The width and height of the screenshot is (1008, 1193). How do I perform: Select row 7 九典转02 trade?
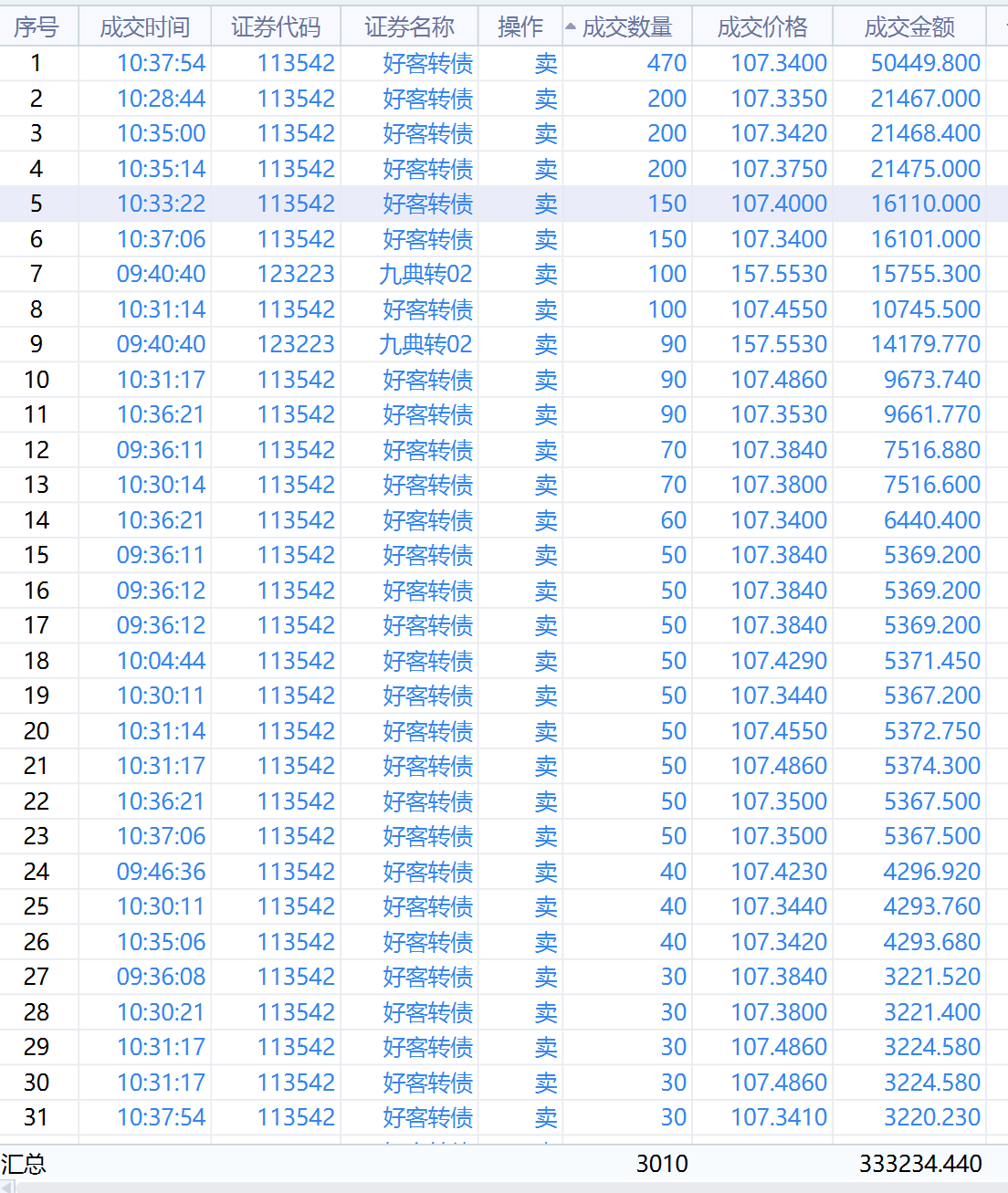(425, 274)
